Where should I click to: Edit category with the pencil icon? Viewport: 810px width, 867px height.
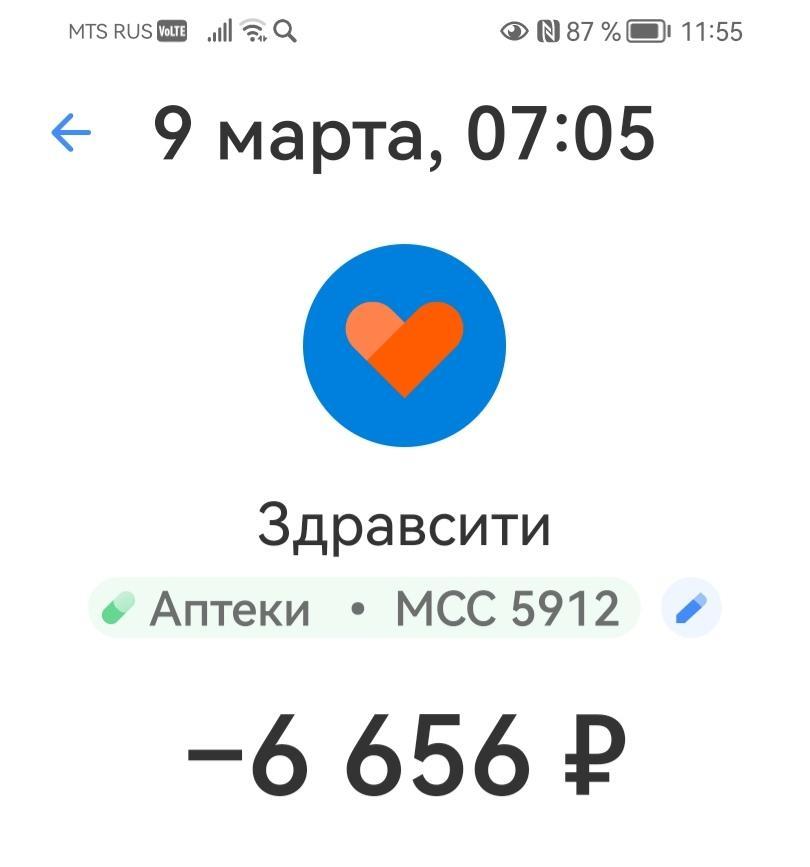tap(691, 608)
